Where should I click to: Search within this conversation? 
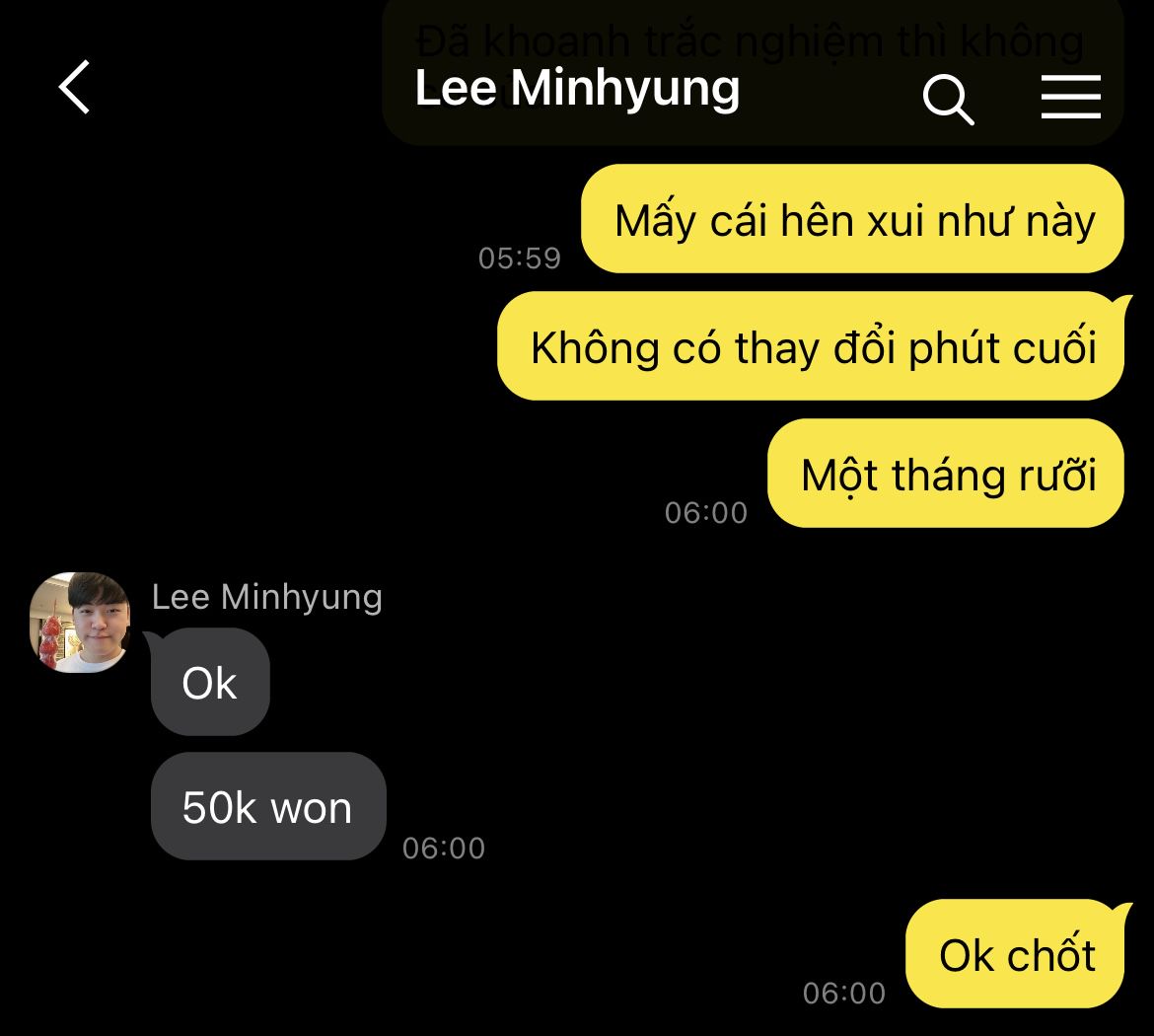(x=948, y=99)
